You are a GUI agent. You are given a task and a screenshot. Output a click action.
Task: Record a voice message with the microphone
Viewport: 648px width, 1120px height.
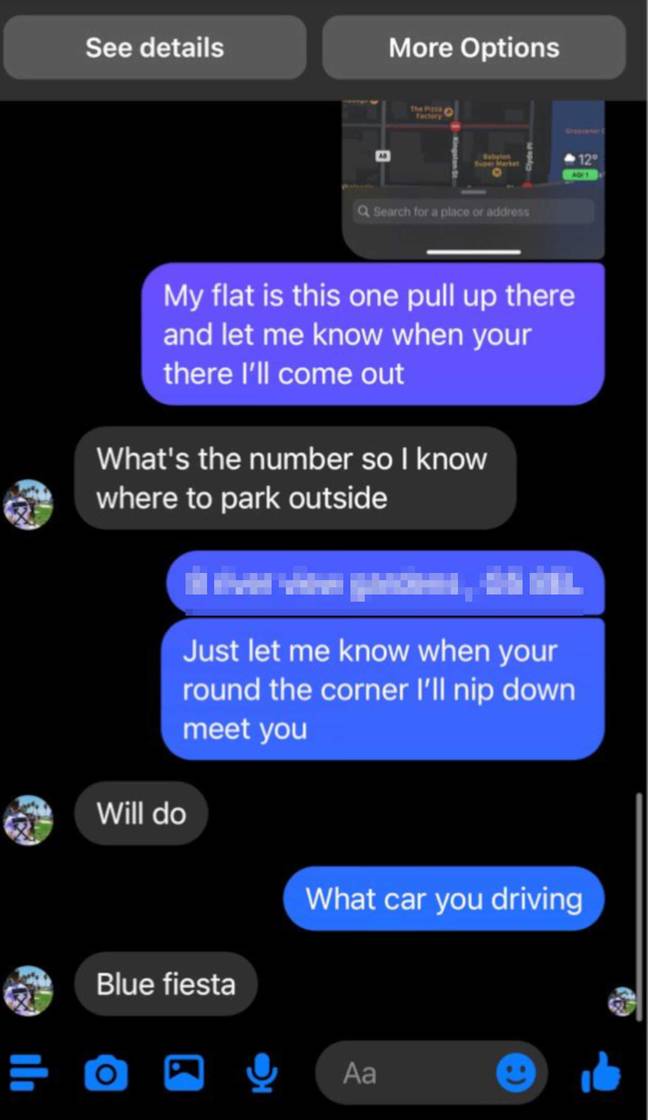click(x=262, y=1073)
